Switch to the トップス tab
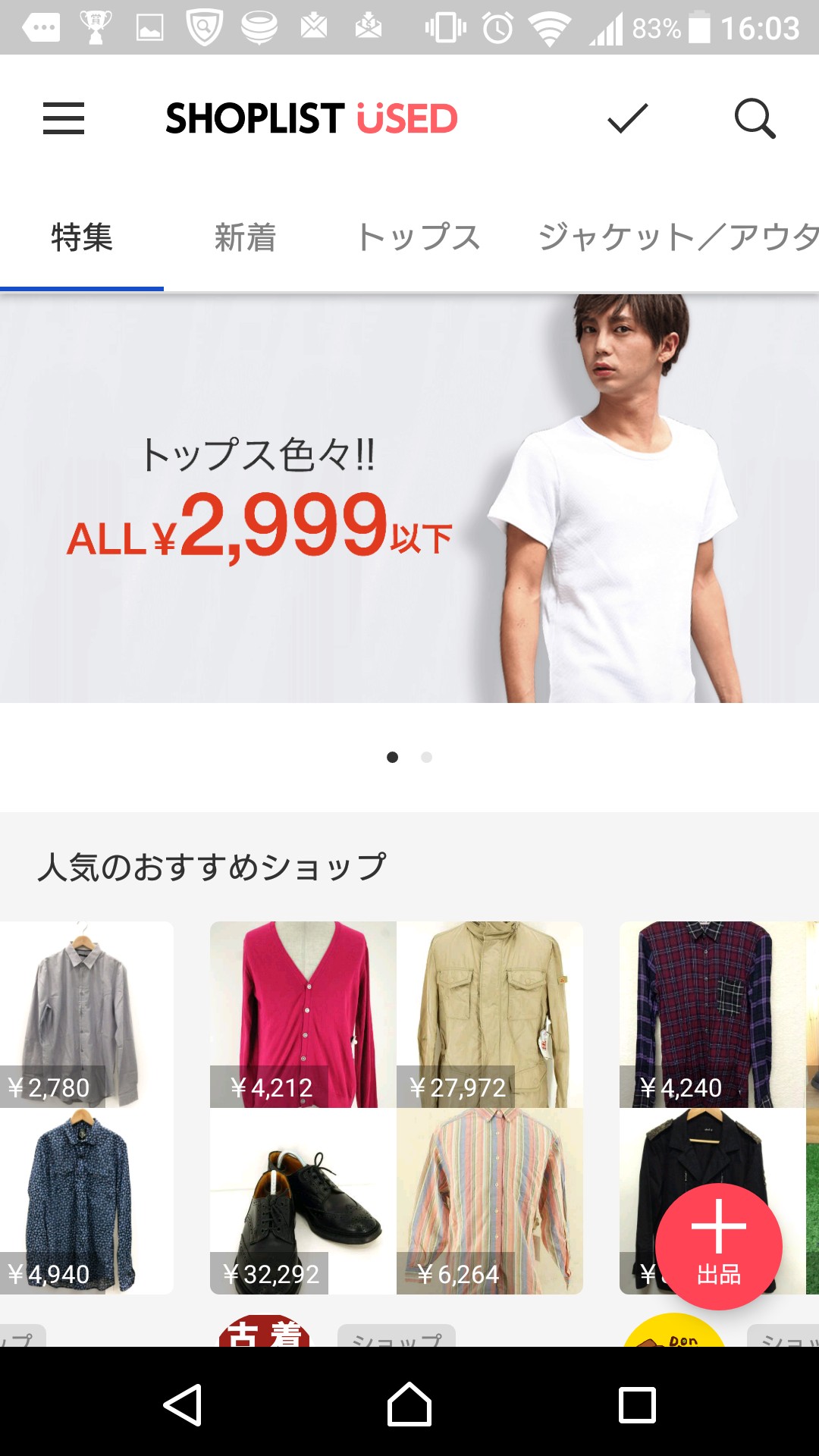The height and width of the screenshot is (1456, 819). pos(419,237)
